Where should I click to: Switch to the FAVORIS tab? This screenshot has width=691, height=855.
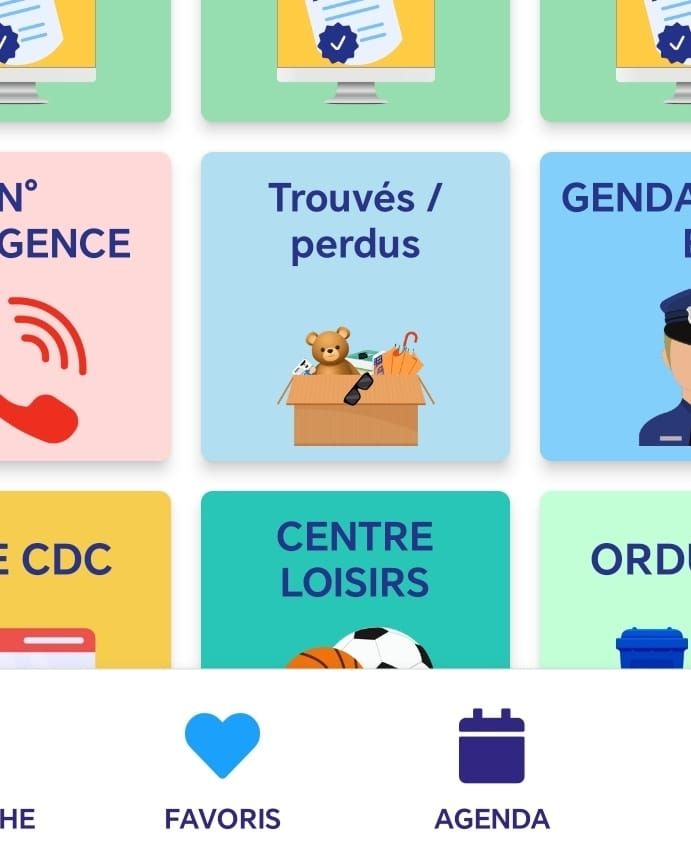point(223,769)
